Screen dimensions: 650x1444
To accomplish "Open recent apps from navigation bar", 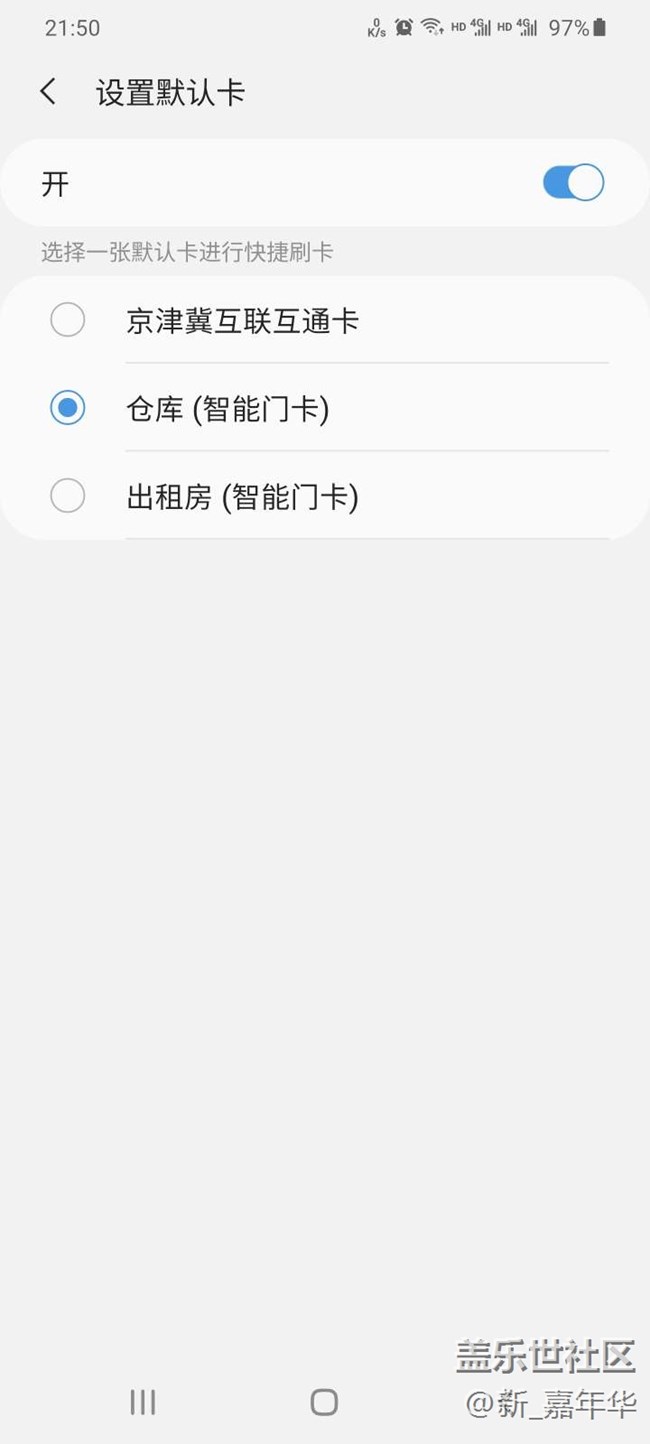I will click(143, 1402).
